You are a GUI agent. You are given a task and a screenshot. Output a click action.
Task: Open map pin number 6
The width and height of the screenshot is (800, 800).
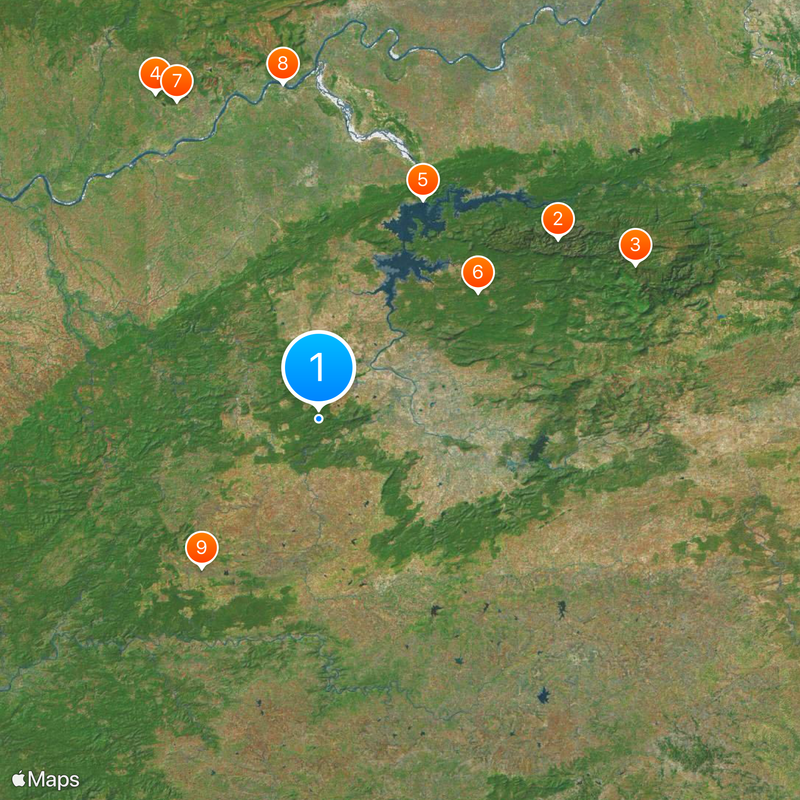tap(478, 272)
